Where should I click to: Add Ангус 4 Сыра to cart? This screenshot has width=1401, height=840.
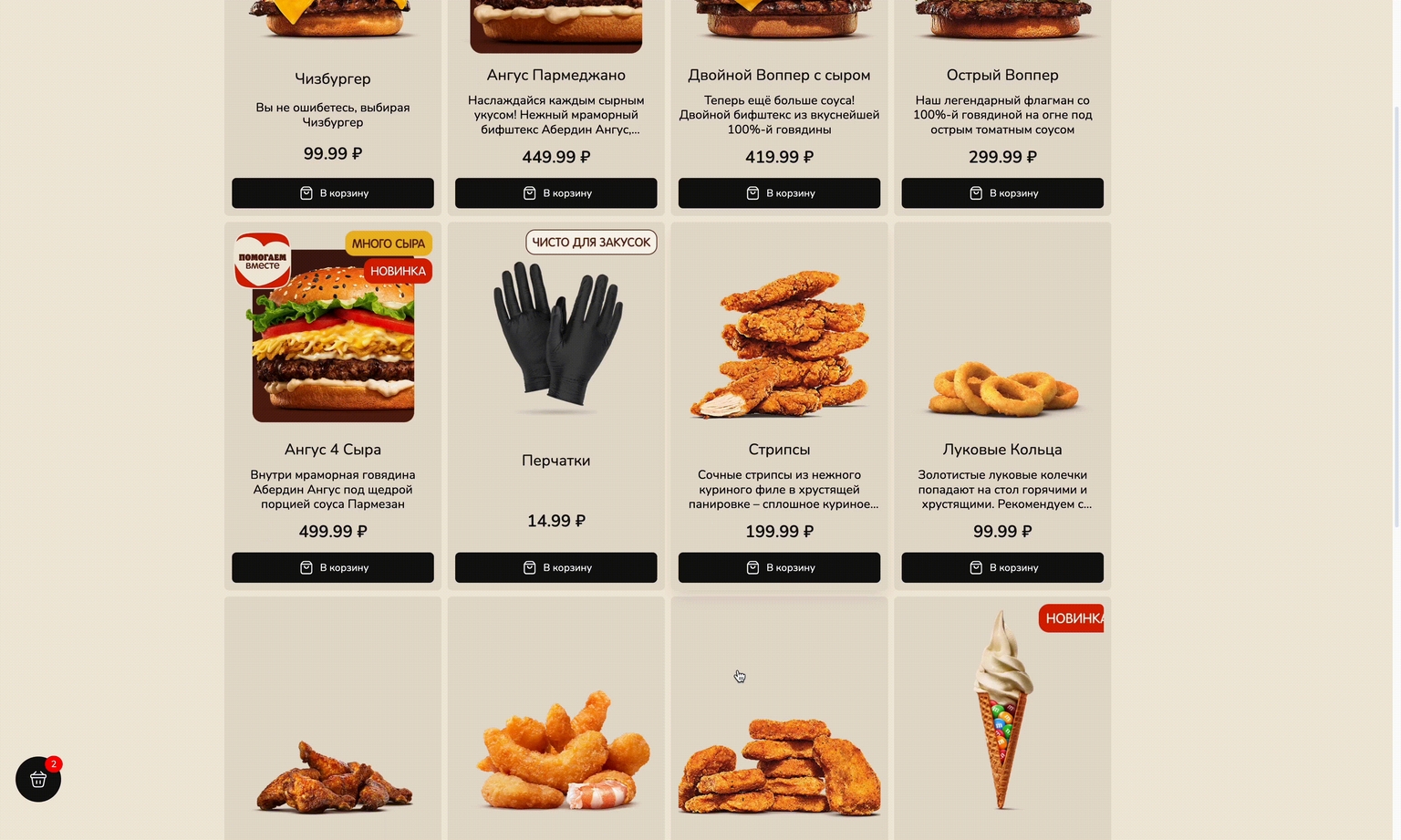coord(333,567)
